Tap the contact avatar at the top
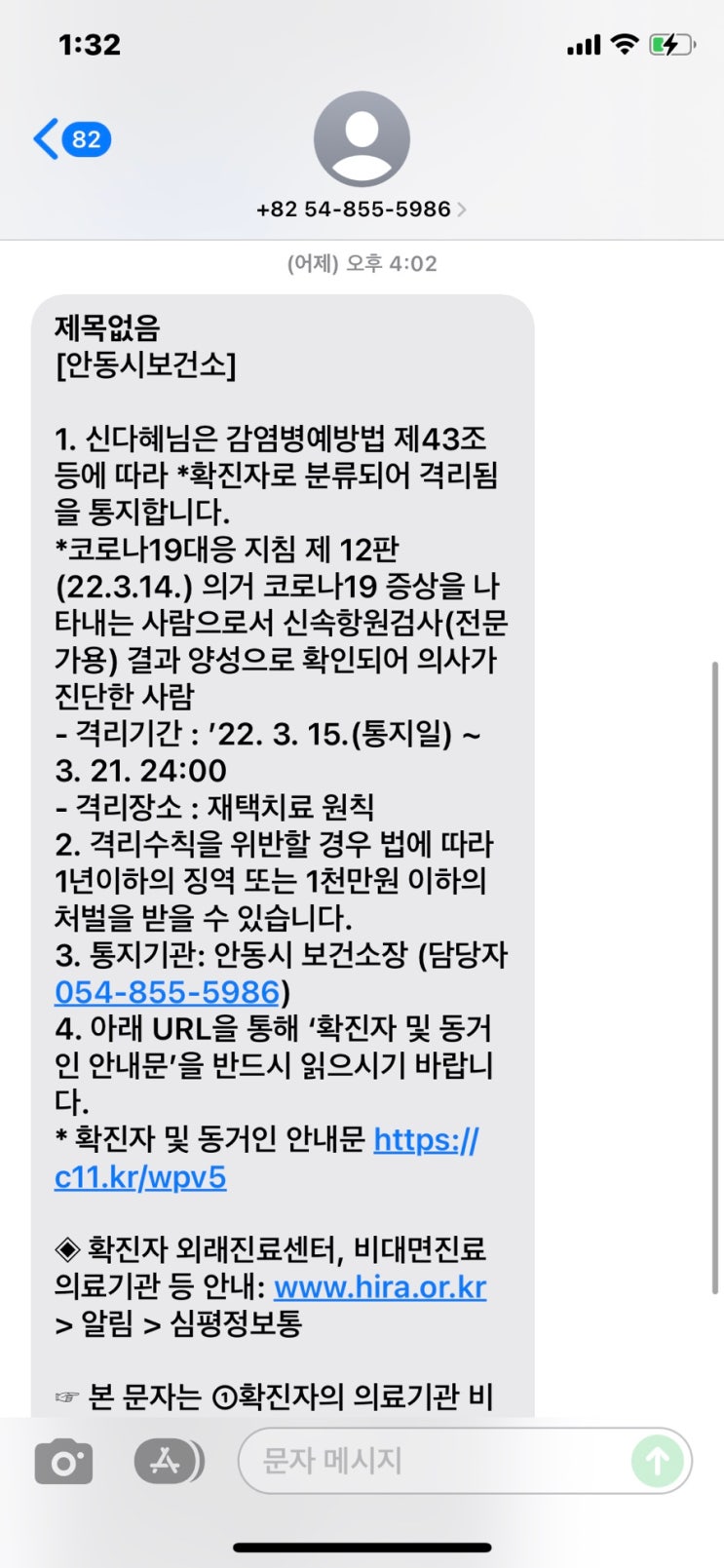724x1568 pixels. pos(362,136)
